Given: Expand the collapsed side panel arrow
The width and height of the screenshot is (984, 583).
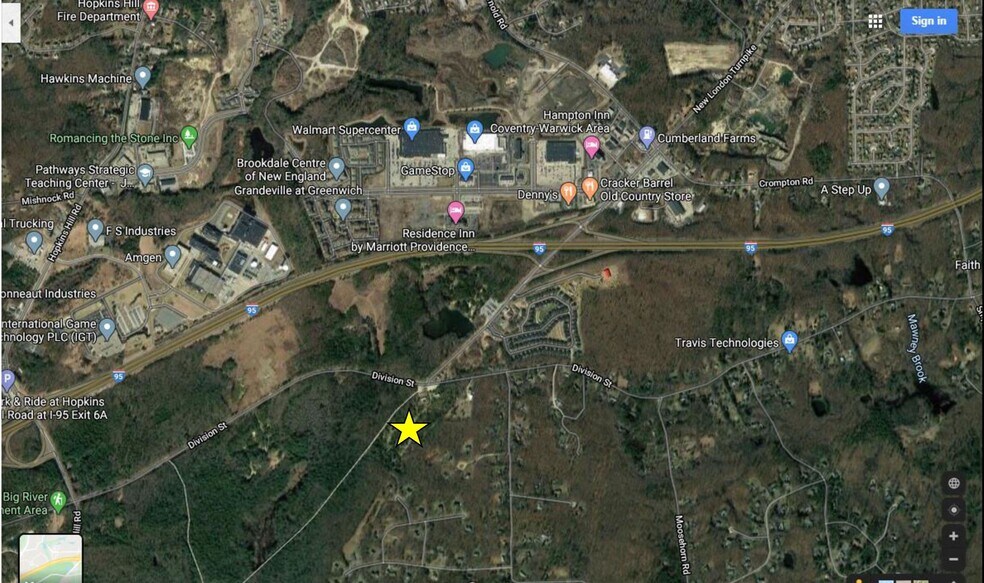Looking at the screenshot, I should (x=11, y=22).
